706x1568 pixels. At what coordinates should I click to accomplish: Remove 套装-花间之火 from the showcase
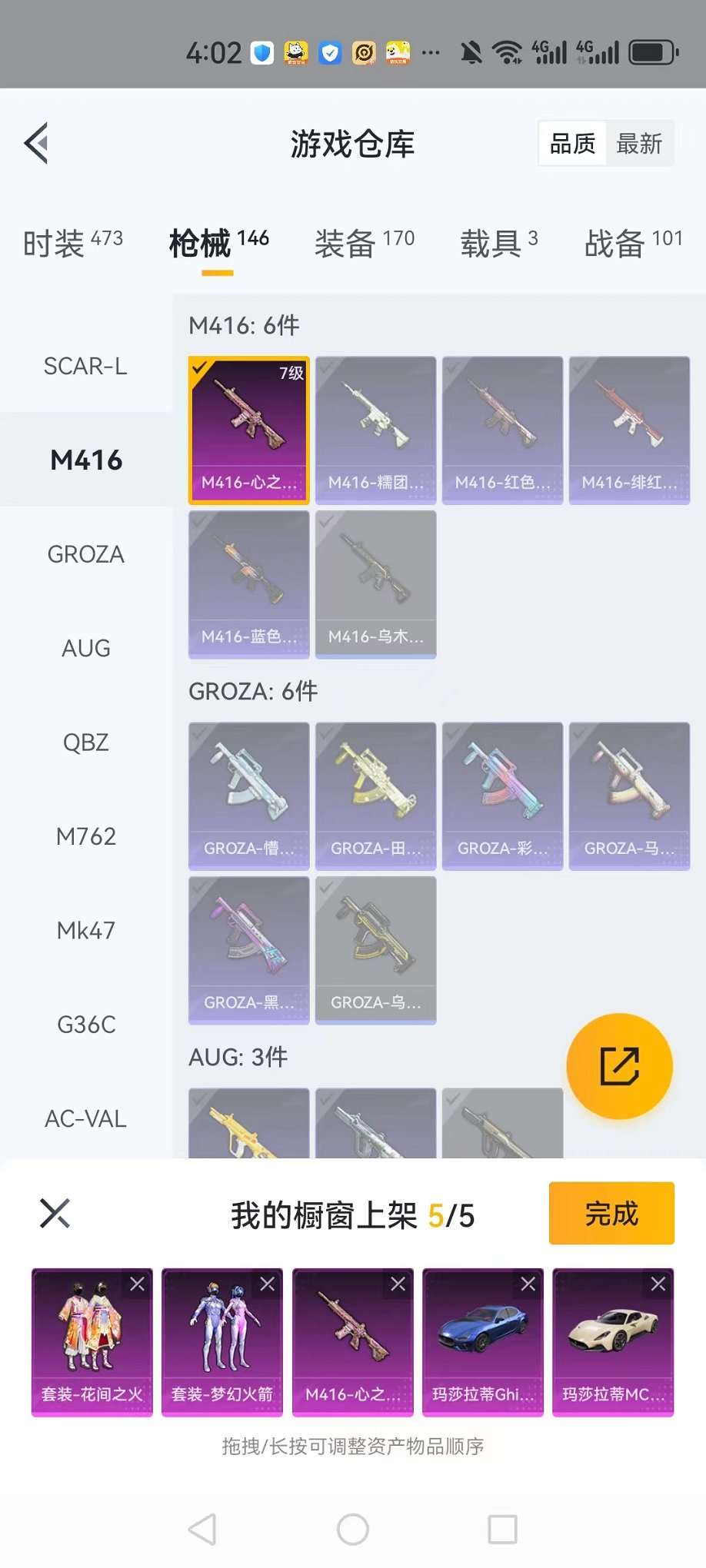pyautogui.click(x=137, y=1284)
